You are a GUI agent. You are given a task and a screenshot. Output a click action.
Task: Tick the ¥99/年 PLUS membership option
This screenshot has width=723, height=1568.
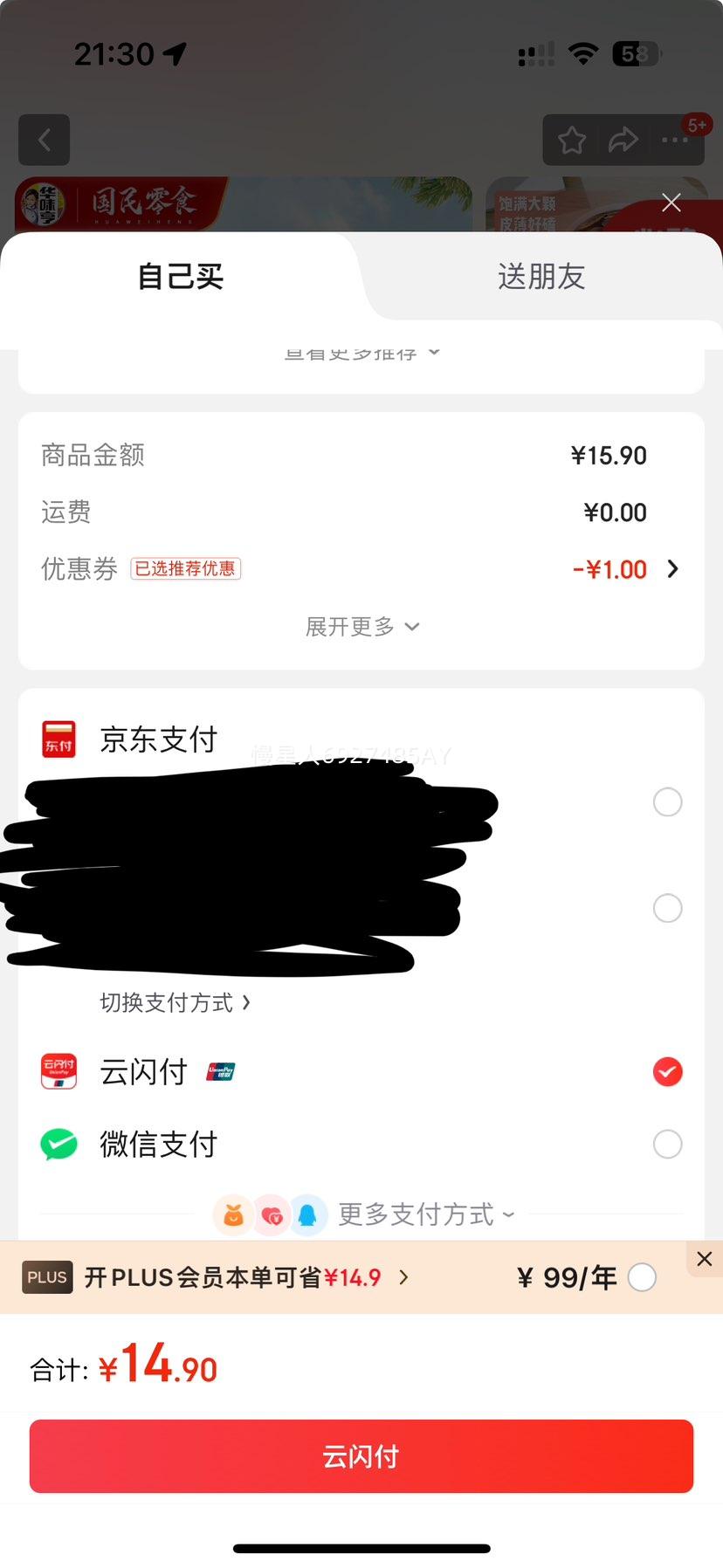[x=642, y=1277]
